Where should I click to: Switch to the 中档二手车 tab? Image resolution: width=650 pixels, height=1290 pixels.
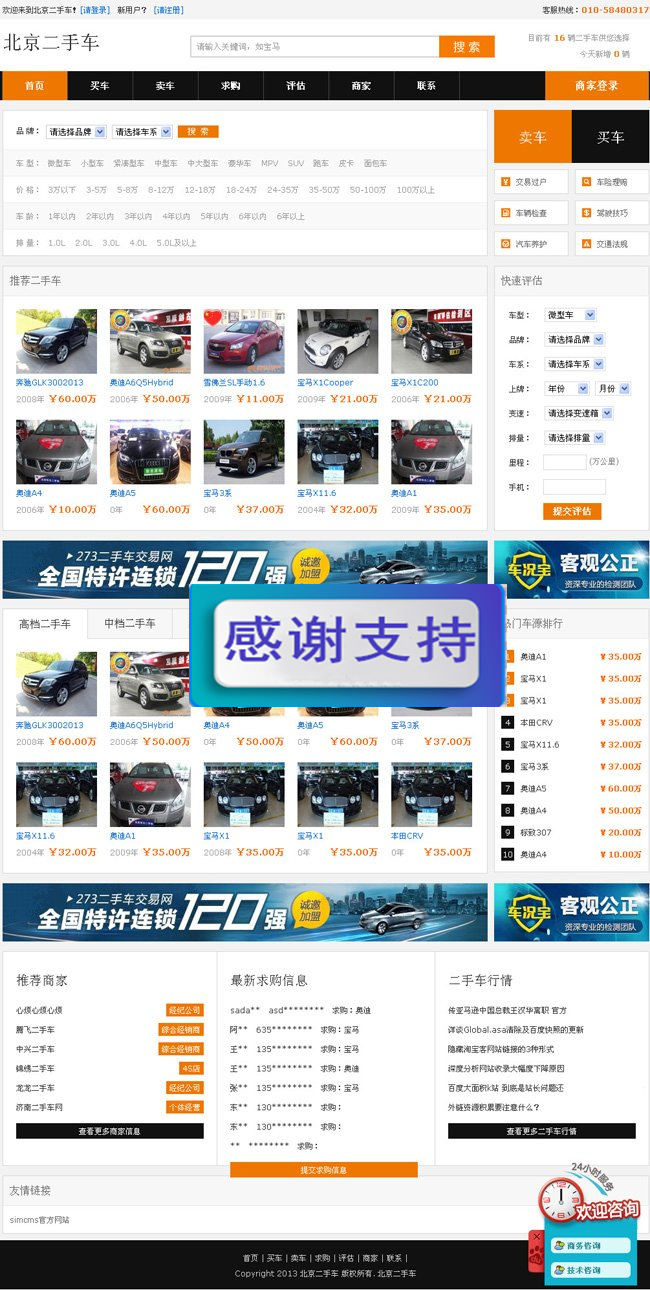click(x=130, y=624)
